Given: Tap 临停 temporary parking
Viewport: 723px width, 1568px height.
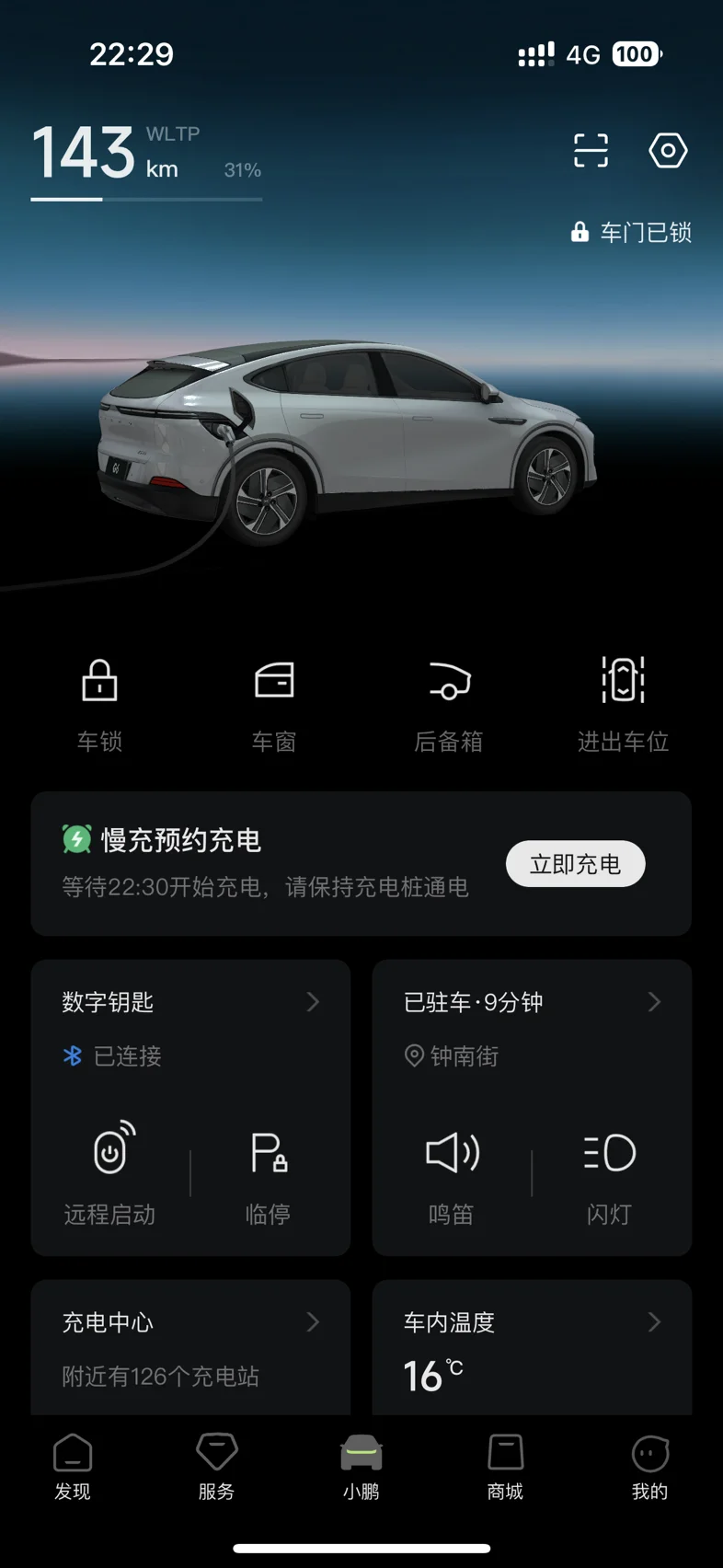Looking at the screenshot, I should (269, 1173).
